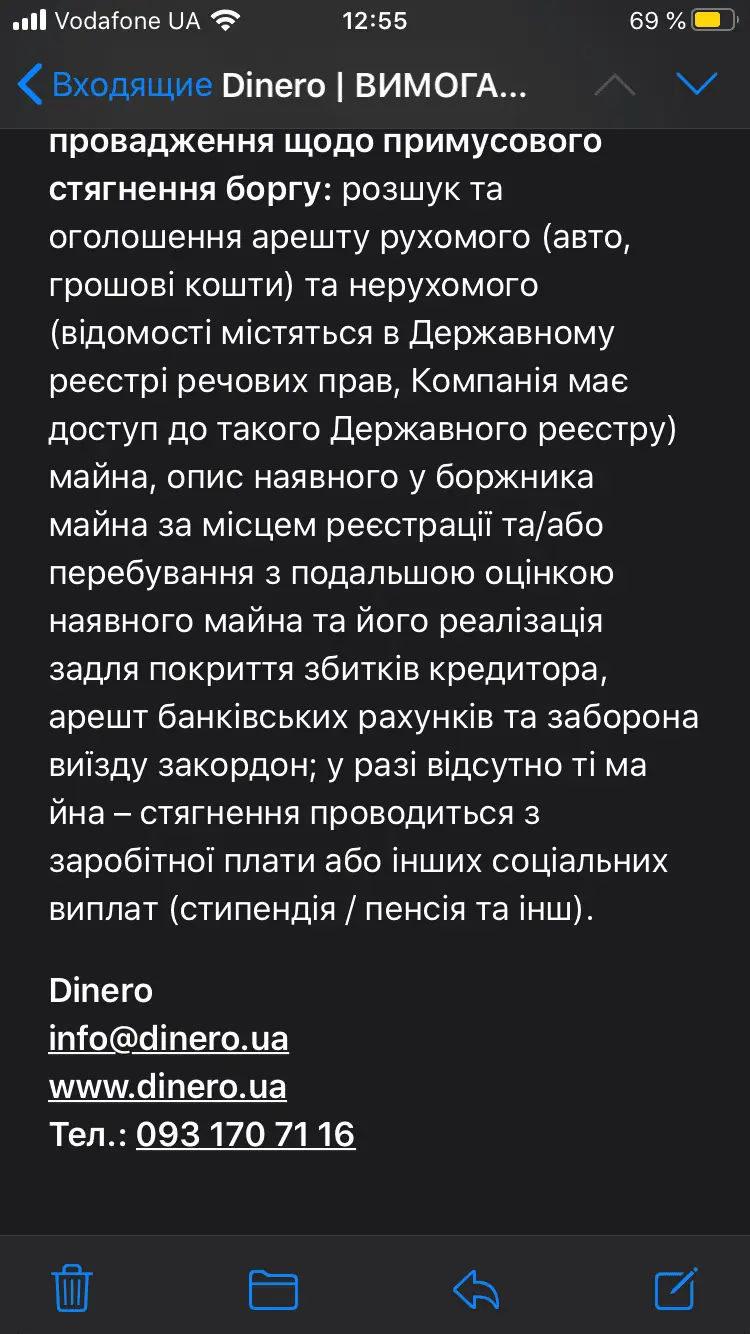750x1334 pixels.
Task: Go back to Входящие inbox
Action: coord(115,85)
